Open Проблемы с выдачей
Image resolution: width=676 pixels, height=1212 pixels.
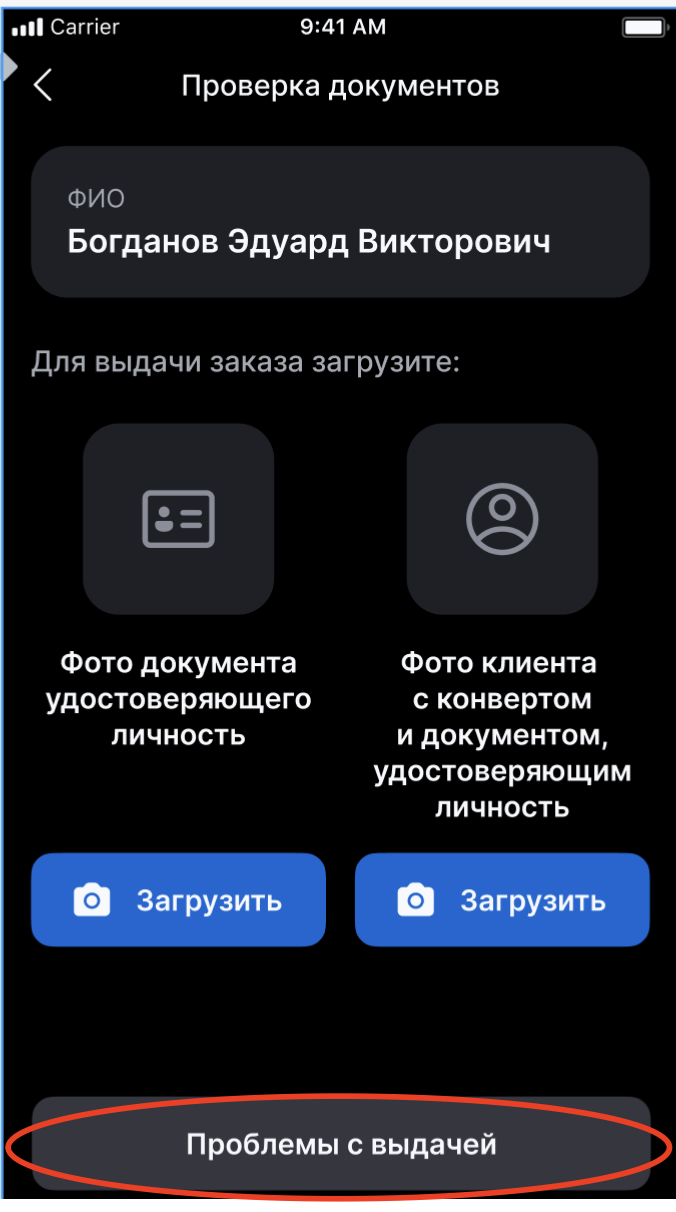point(340,1145)
